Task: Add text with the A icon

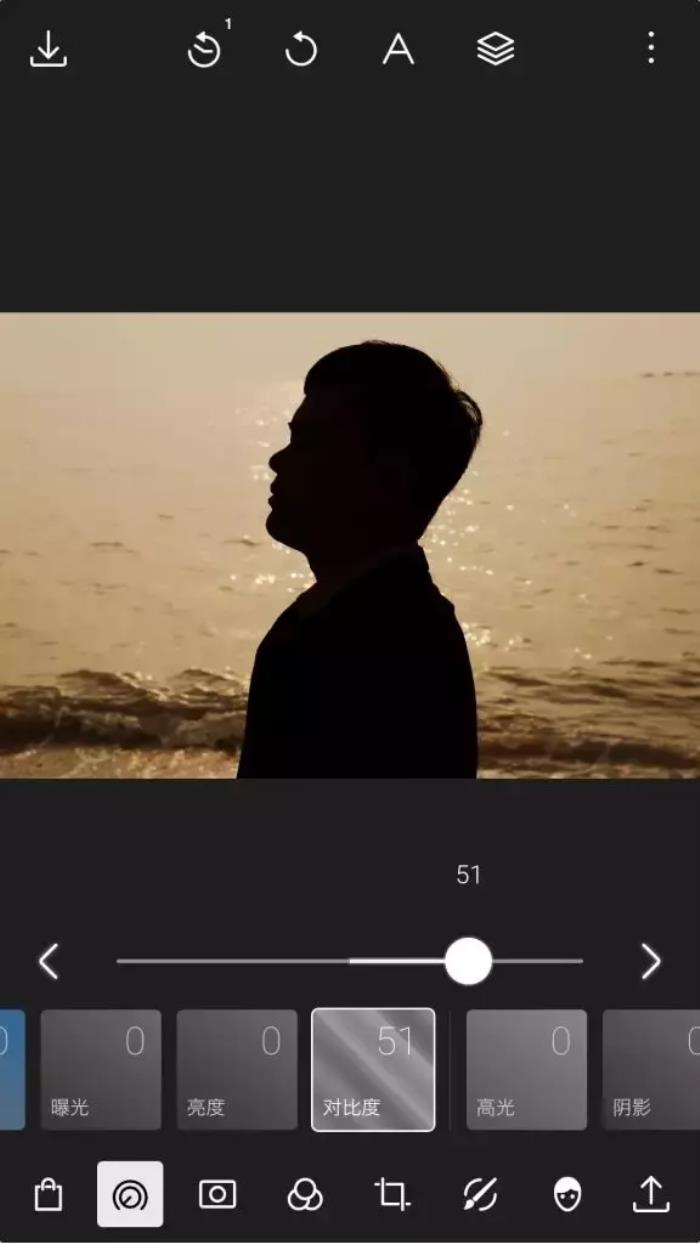Action: 398,49
